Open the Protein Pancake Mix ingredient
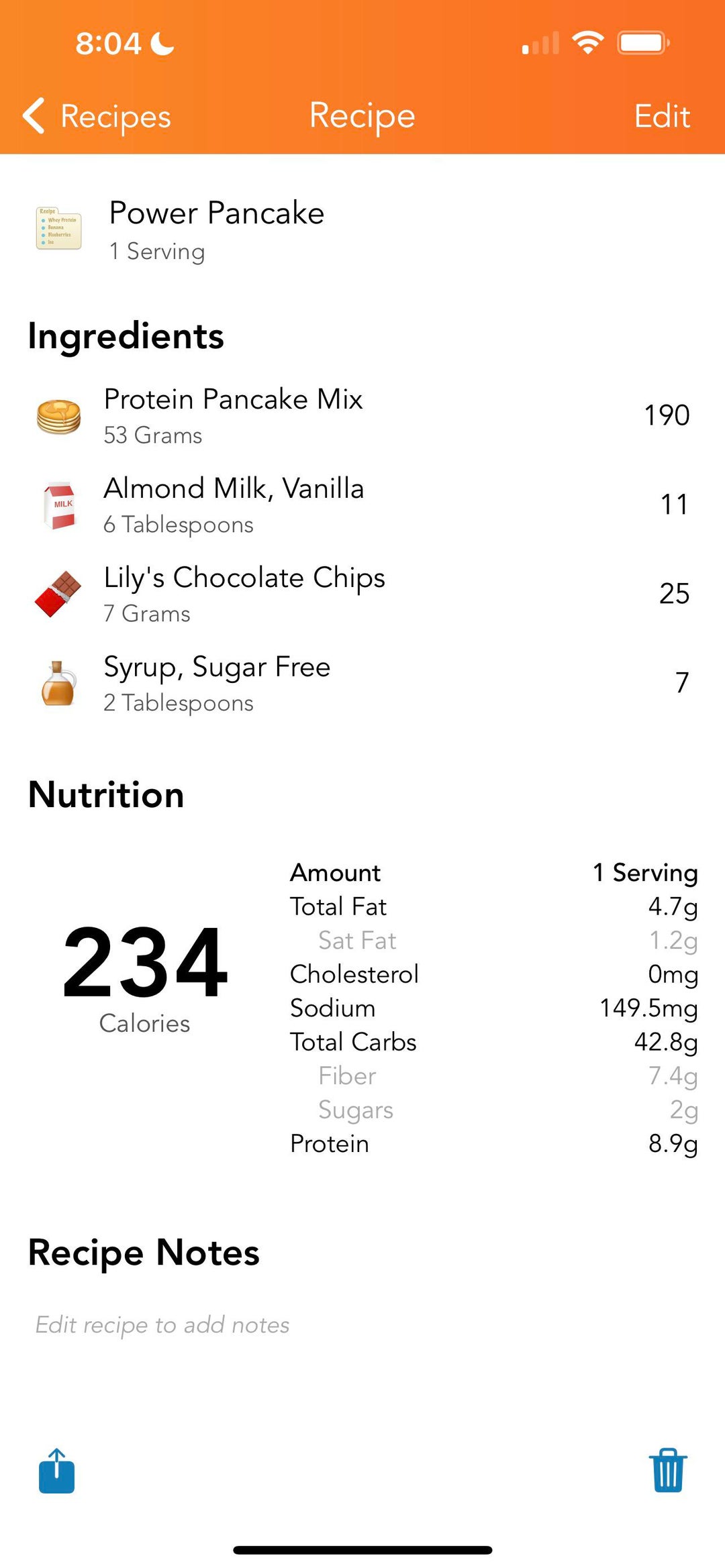Viewport: 725px width, 1568px height. [x=362, y=415]
